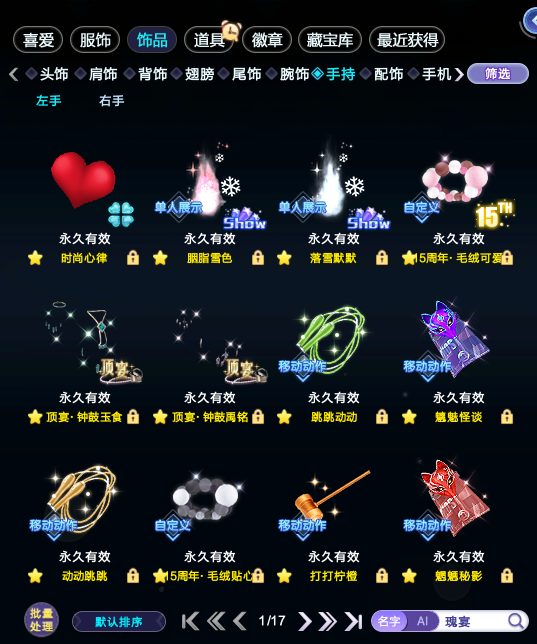The height and width of the screenshot is (644, 537).
Task: Switch to the 服饰 tab
Action: coord(95,40)
